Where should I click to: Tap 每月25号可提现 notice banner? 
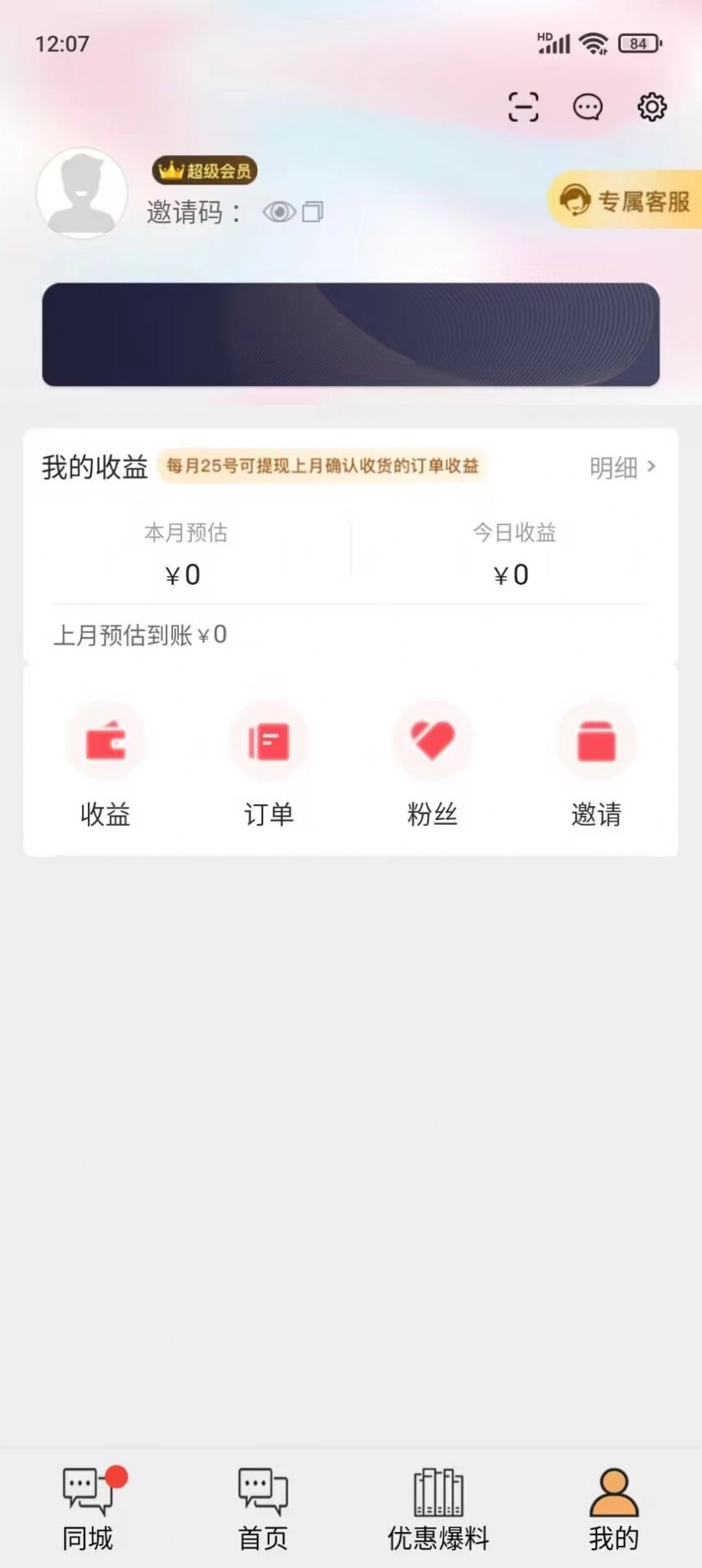(x=323, y=467)
